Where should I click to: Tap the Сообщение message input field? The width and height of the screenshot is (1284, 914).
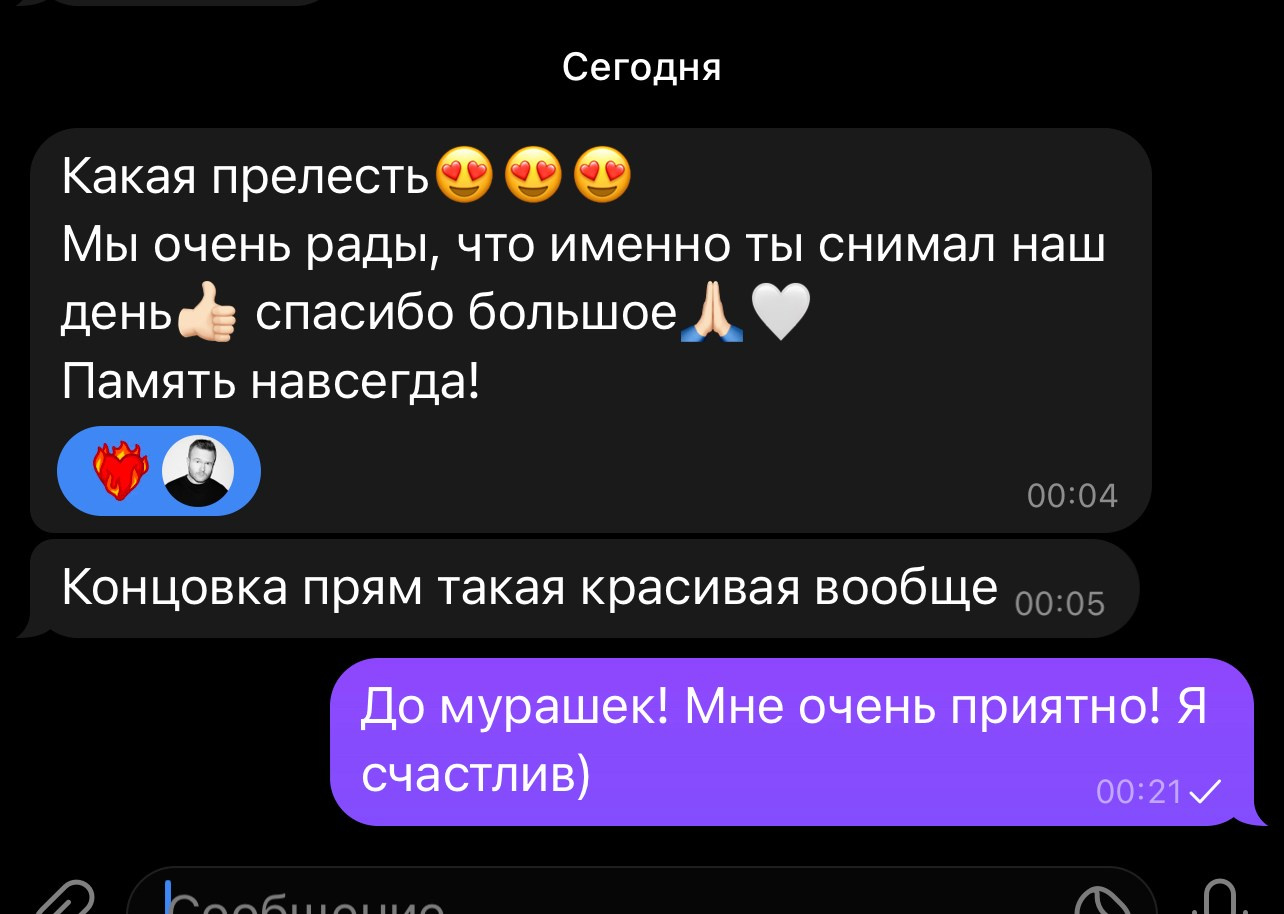click(x=640, y=893)
